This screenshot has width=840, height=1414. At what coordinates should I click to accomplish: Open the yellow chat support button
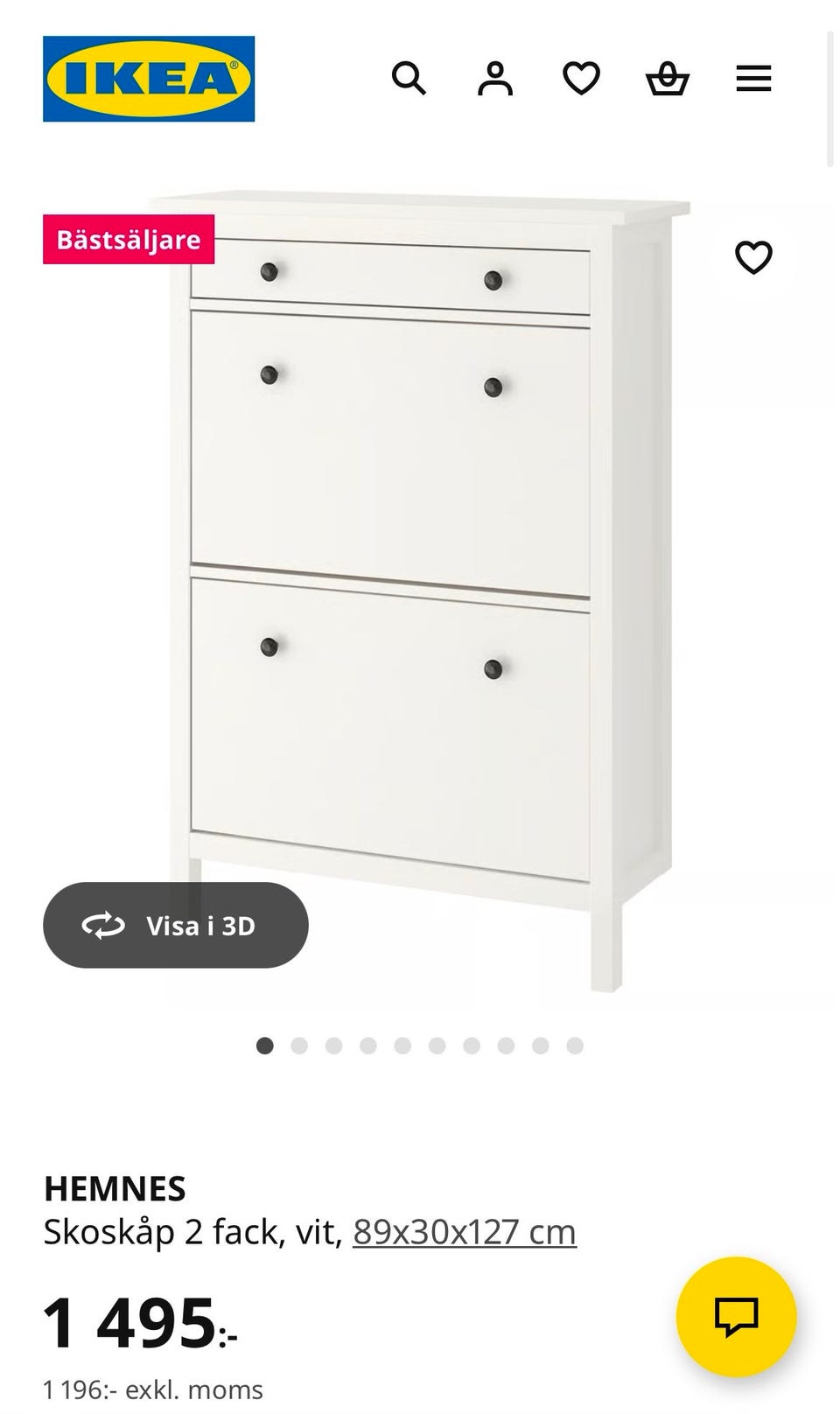coord(736,1316)
